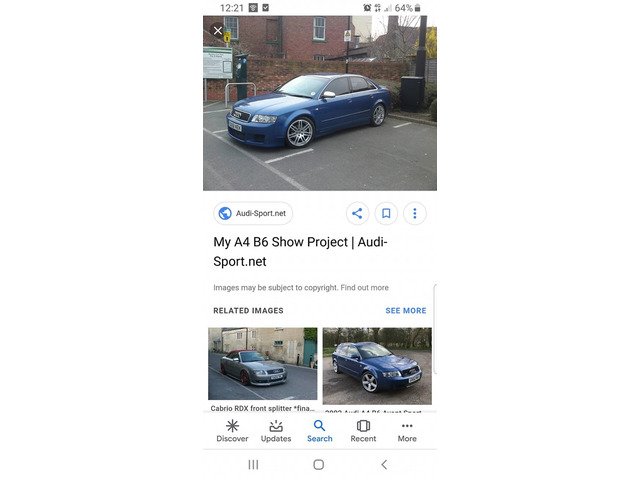This screenshot has width=640, height=480.
Task: See more related images
Action: pyautogui.click(x=405, y=311)
